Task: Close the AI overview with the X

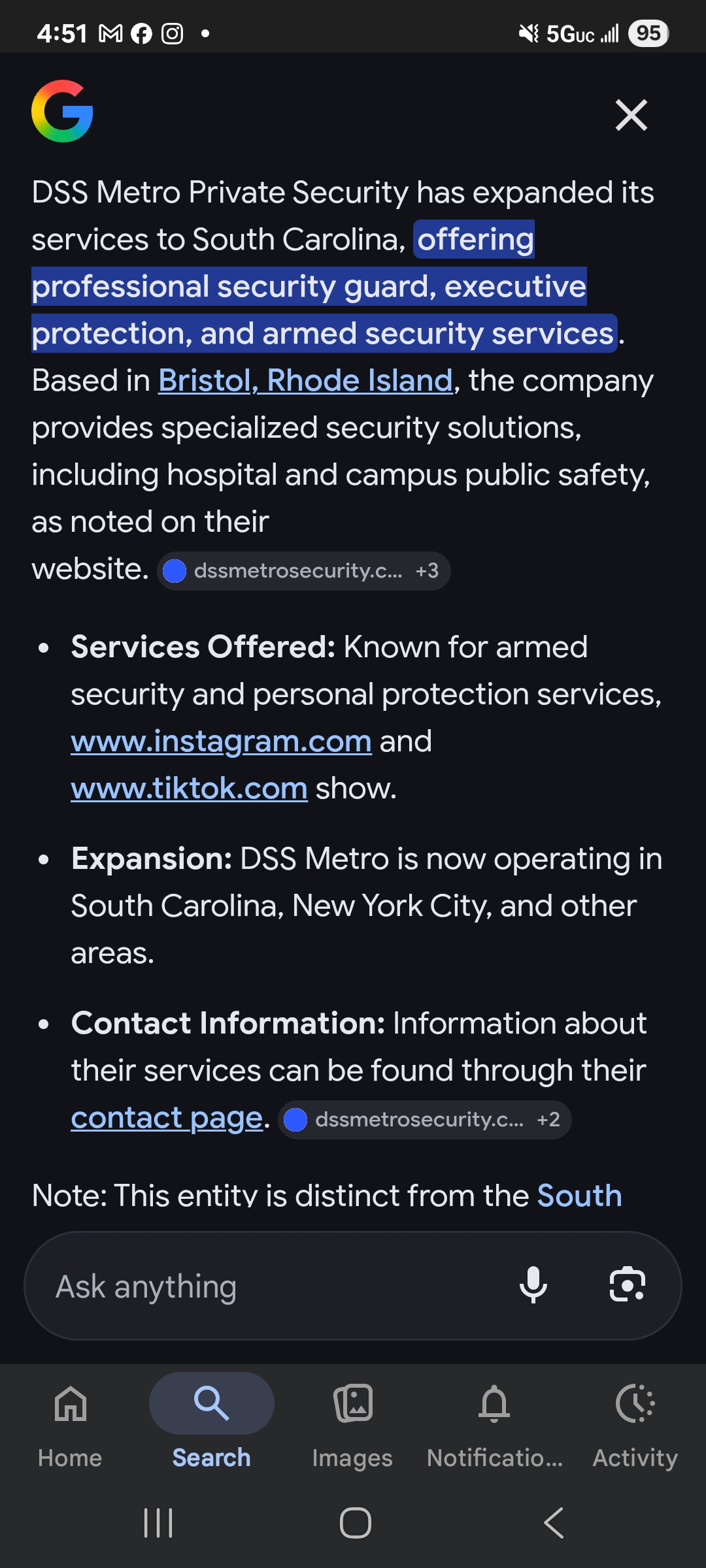Action: click(631, 115)
